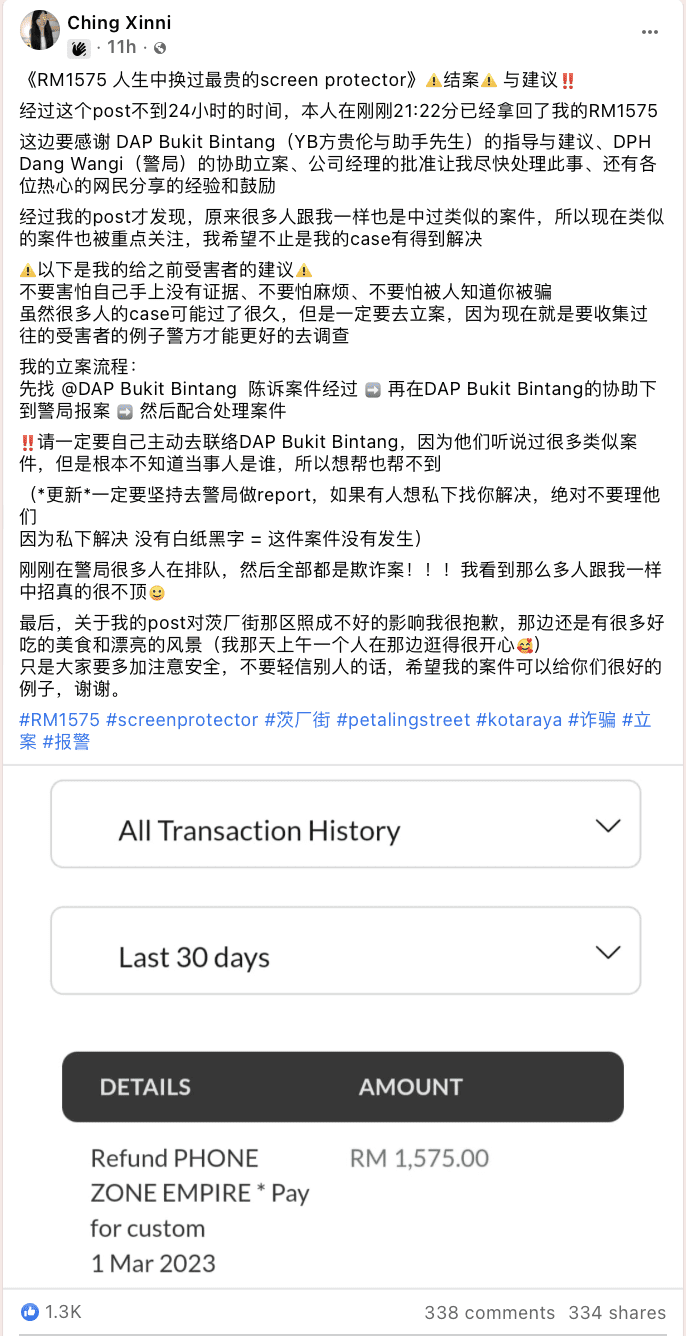Viewport: 686px width, 1336px height.
Task: View the 334 shares
Action: [617, 1312]
